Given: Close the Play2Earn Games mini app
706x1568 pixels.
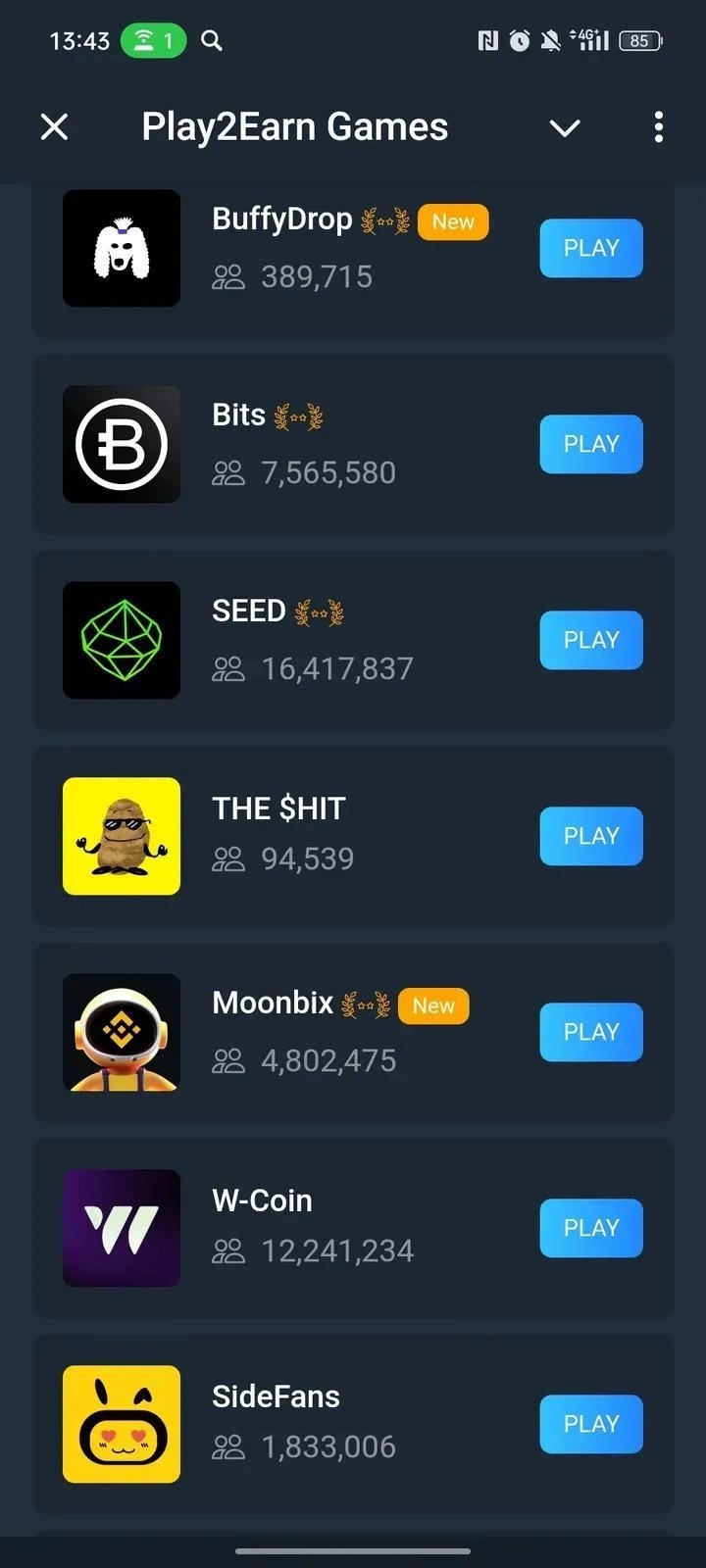Looking at the screenshot, I should pyautogui.click(x=55, y=126).
